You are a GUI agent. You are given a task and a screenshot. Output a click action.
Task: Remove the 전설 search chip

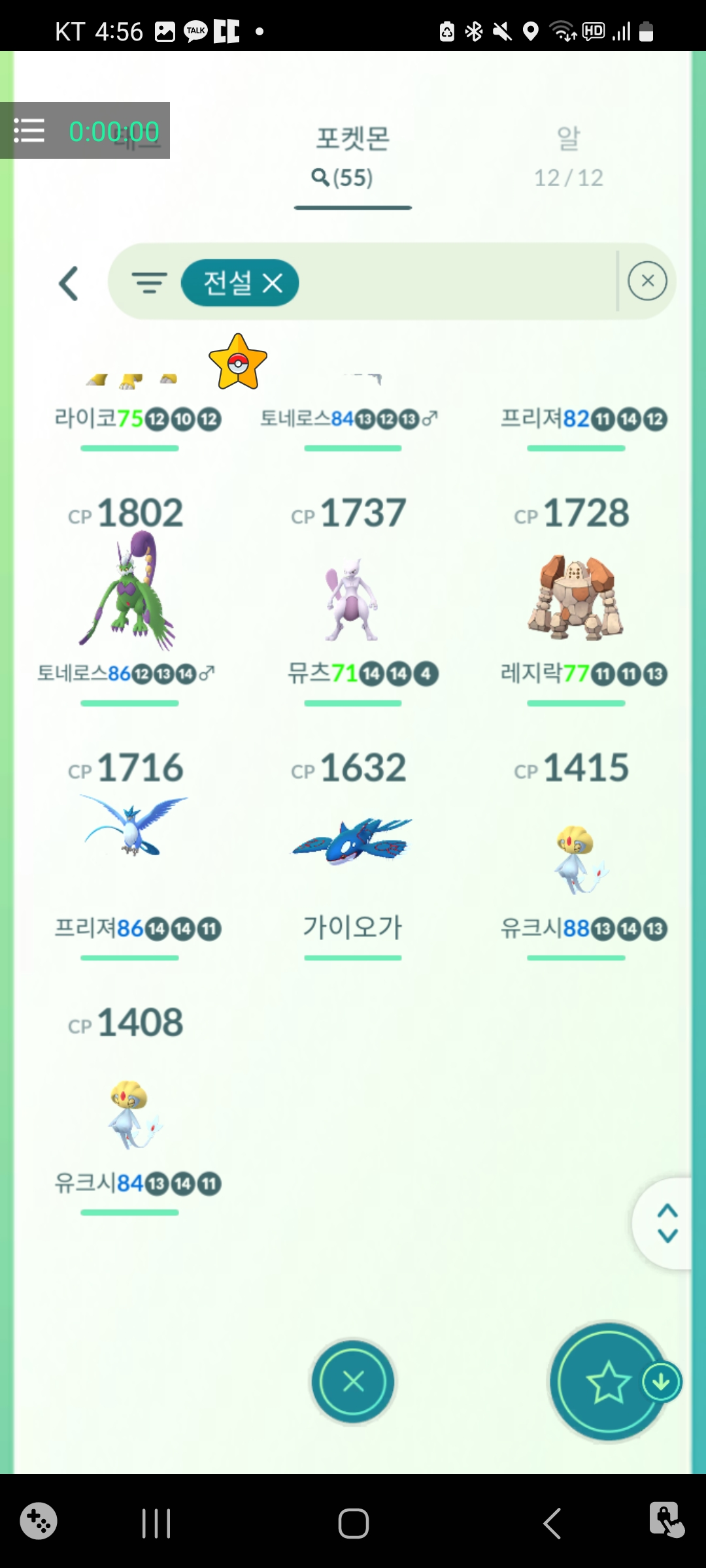click(x=272, y=283)
